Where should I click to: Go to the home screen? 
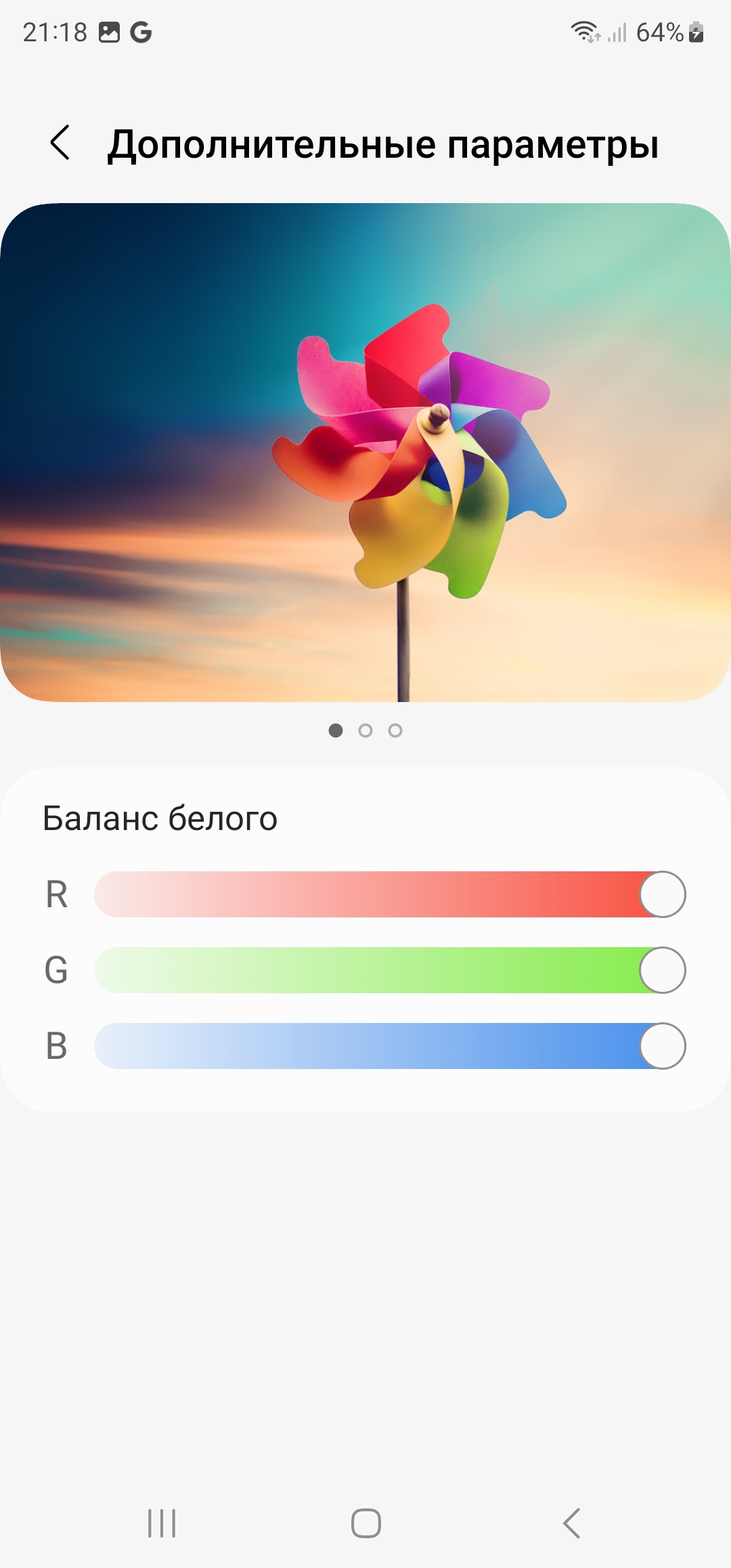point(365,1523)
